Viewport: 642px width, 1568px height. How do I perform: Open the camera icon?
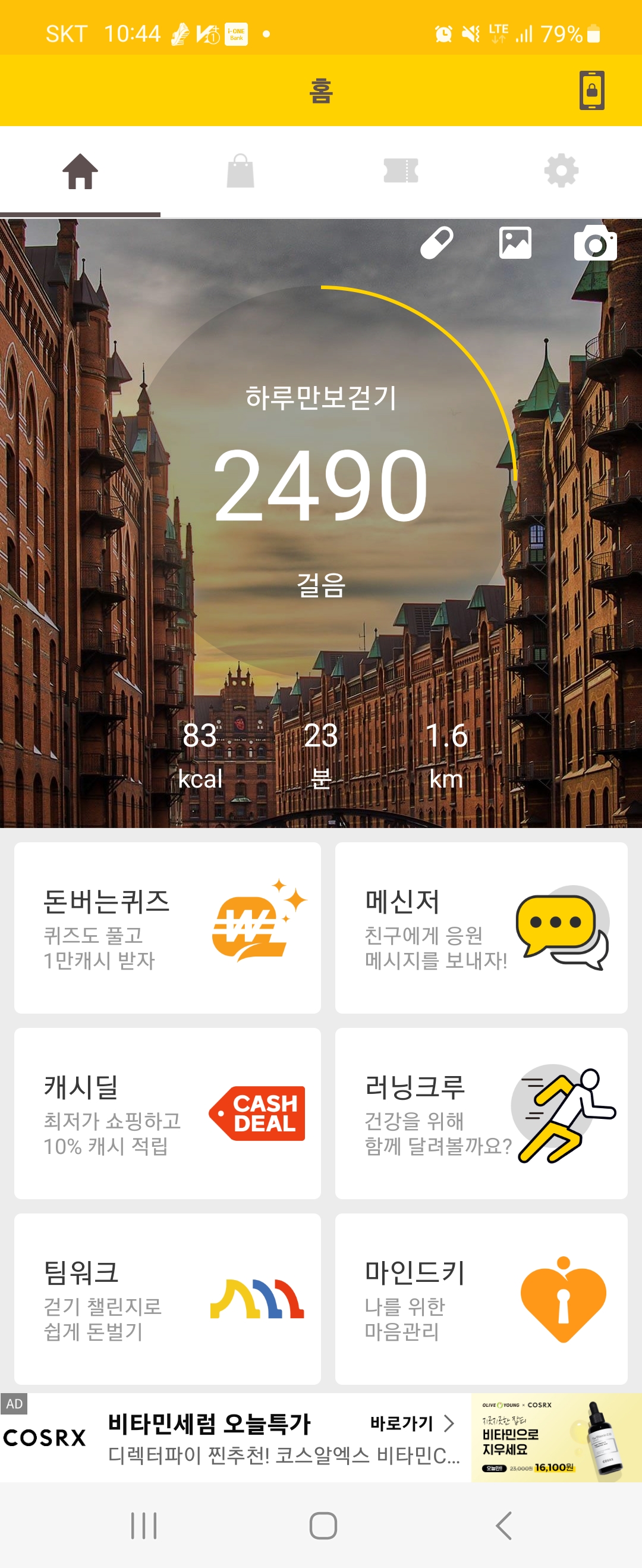point(594,243)
